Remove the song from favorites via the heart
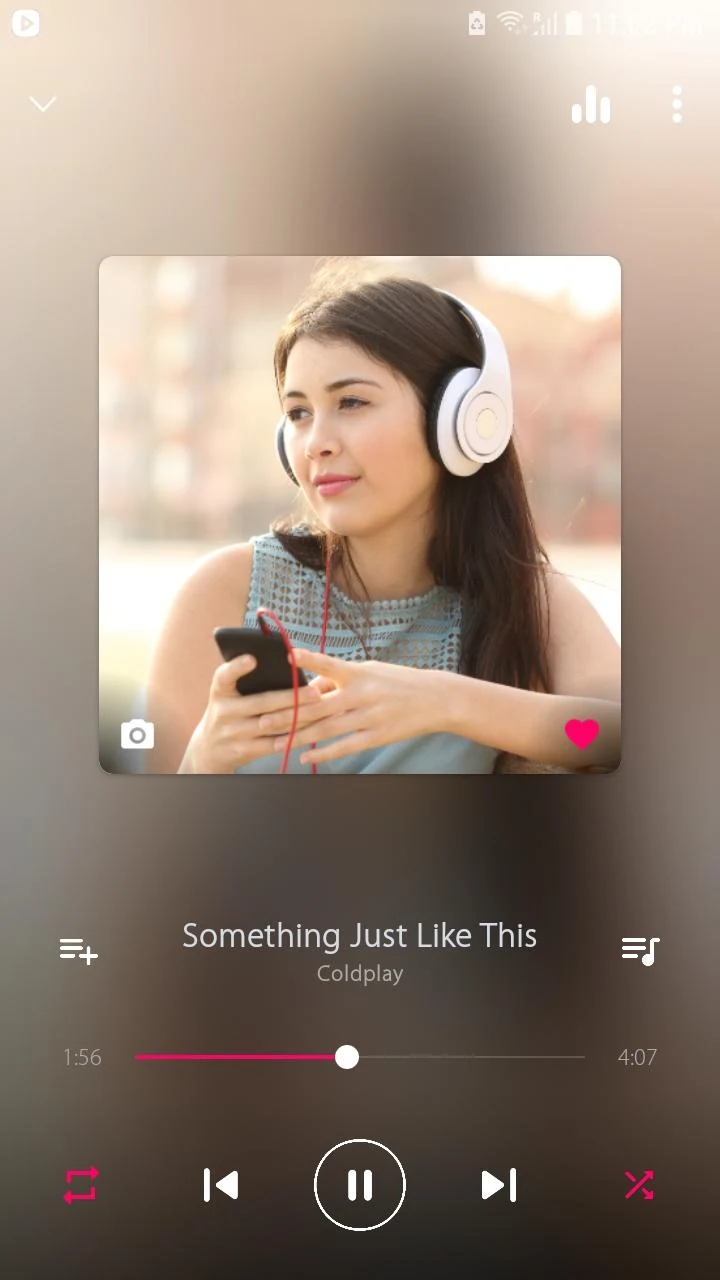 pyautogui.click(x=581, y=734)
